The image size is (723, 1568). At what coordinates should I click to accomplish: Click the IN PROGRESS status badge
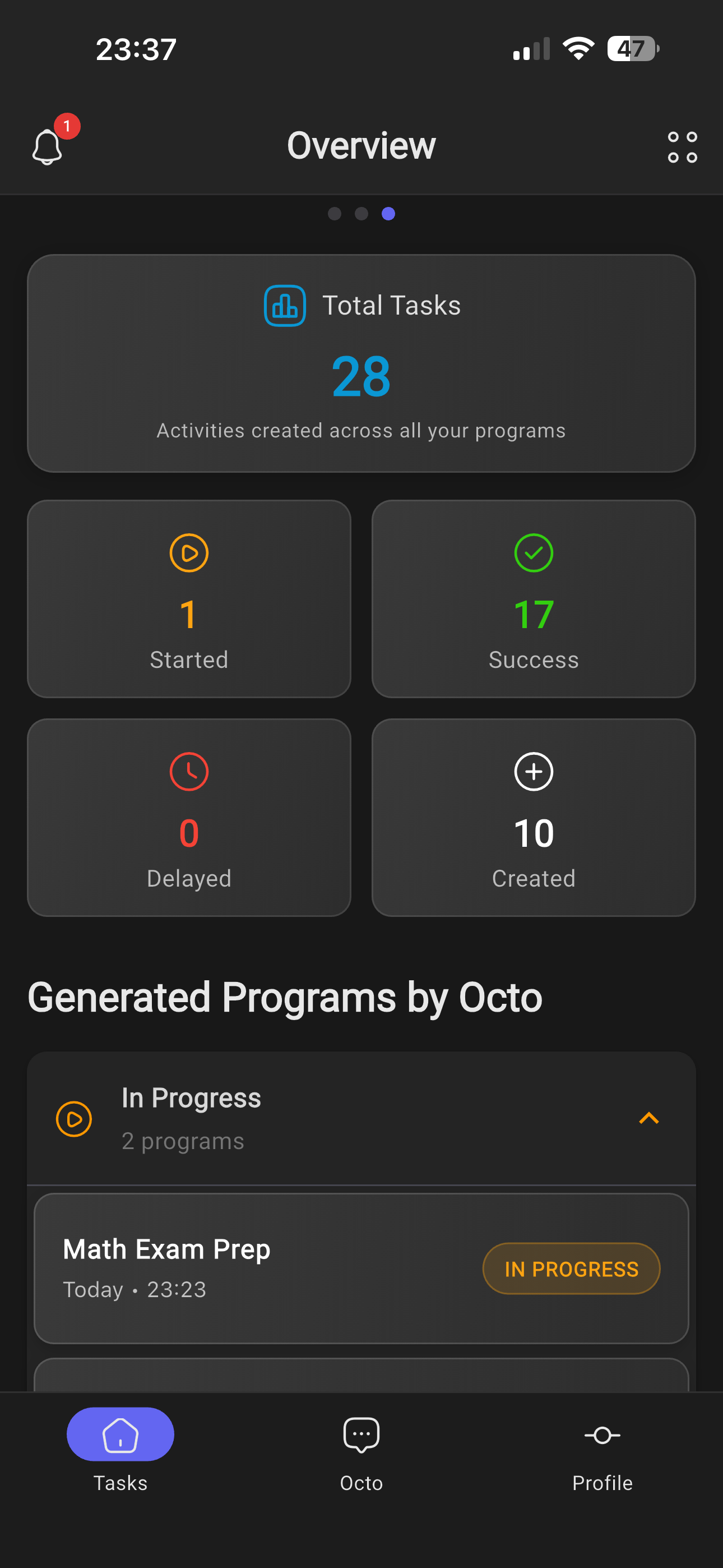pyautogui.click(x=570, y=1269)
